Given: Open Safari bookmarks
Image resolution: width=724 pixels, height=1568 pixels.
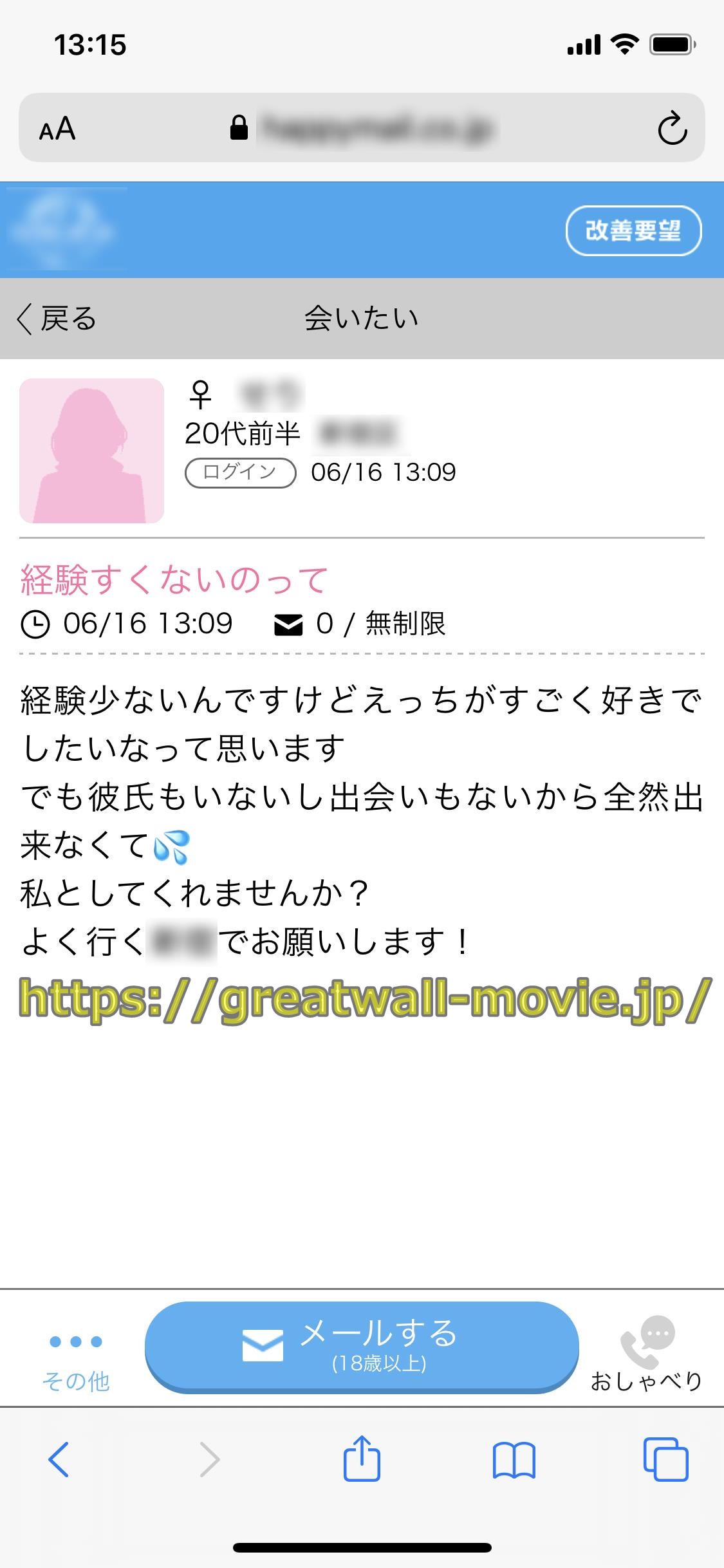Looking at the screenshot, I should tap(514, 1459).
